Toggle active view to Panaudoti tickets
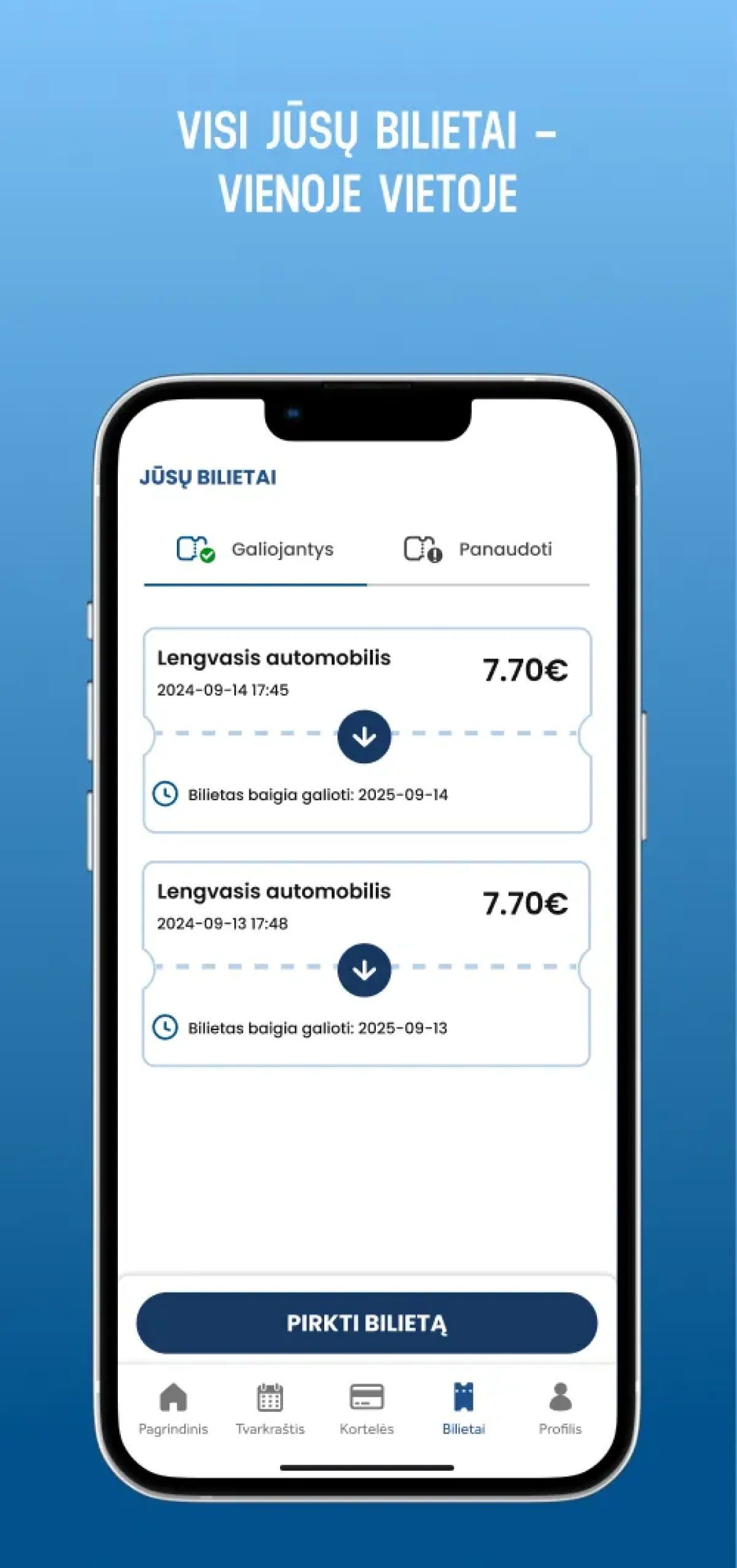The height and width of the screenshot is (1568, 737). pos(505,549)
